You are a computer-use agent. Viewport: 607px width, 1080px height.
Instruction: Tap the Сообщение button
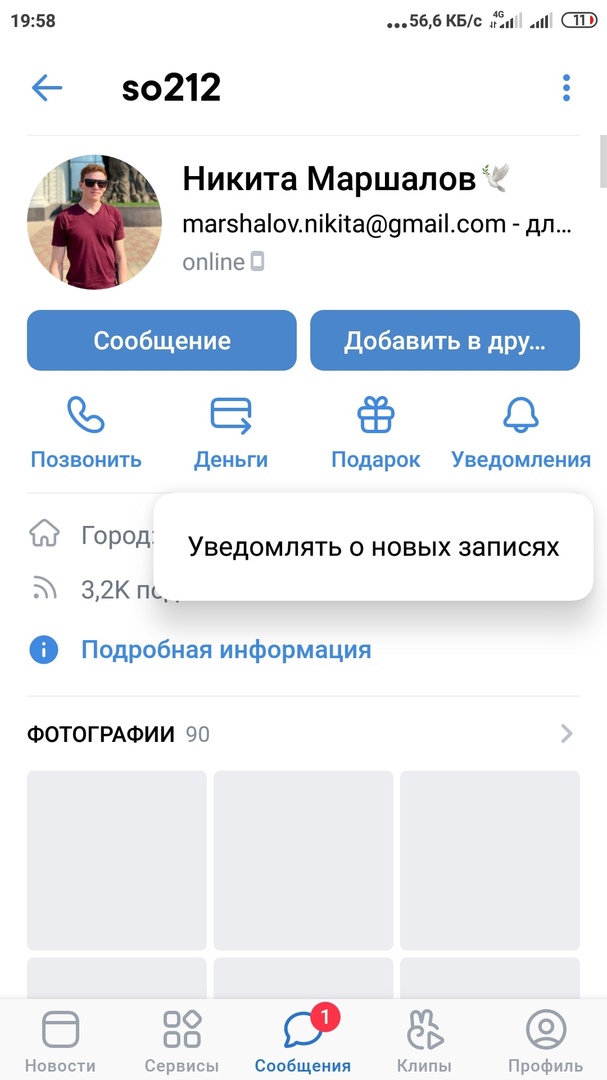162,341
